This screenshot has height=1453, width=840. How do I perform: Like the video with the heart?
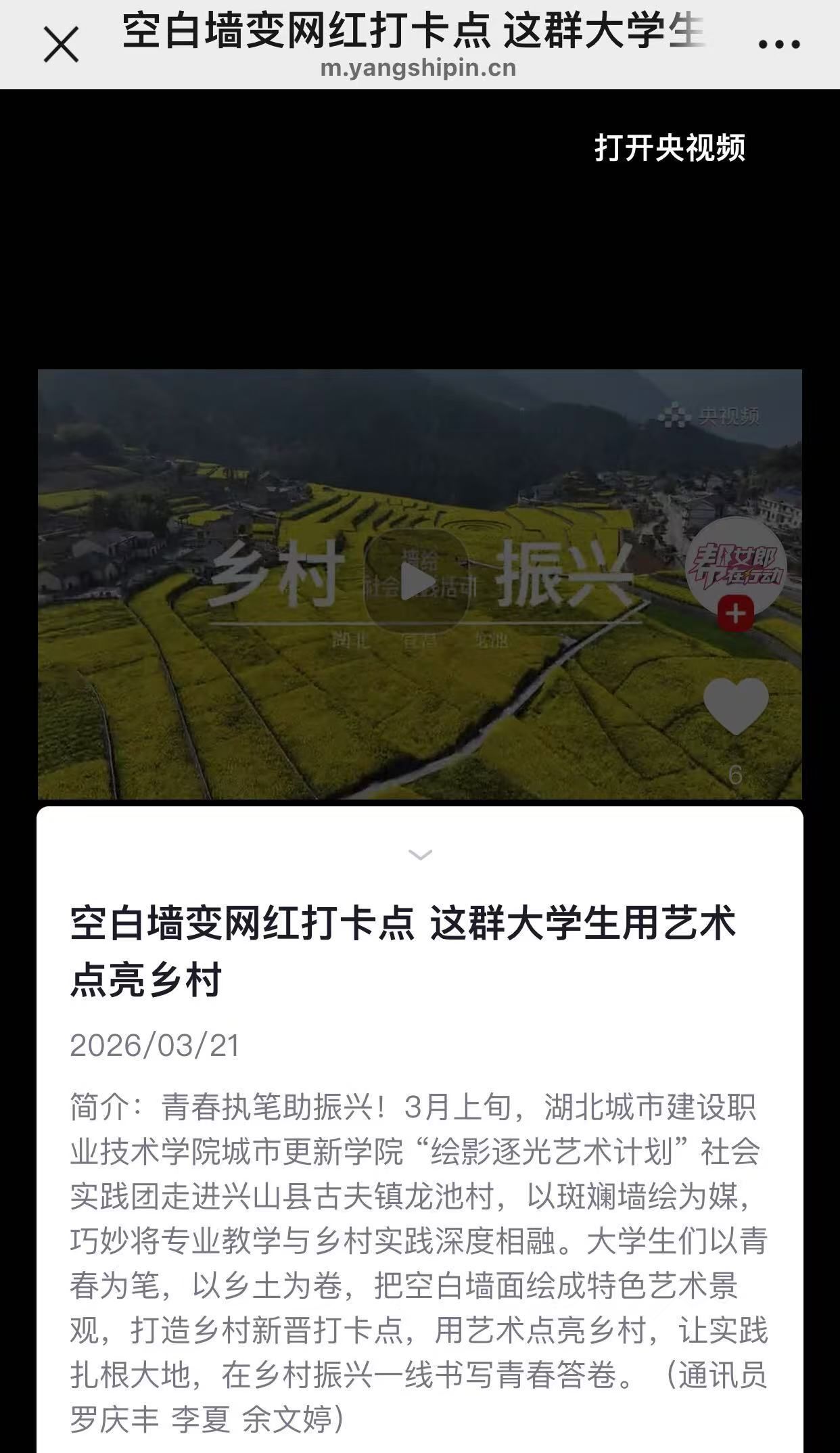736,706
